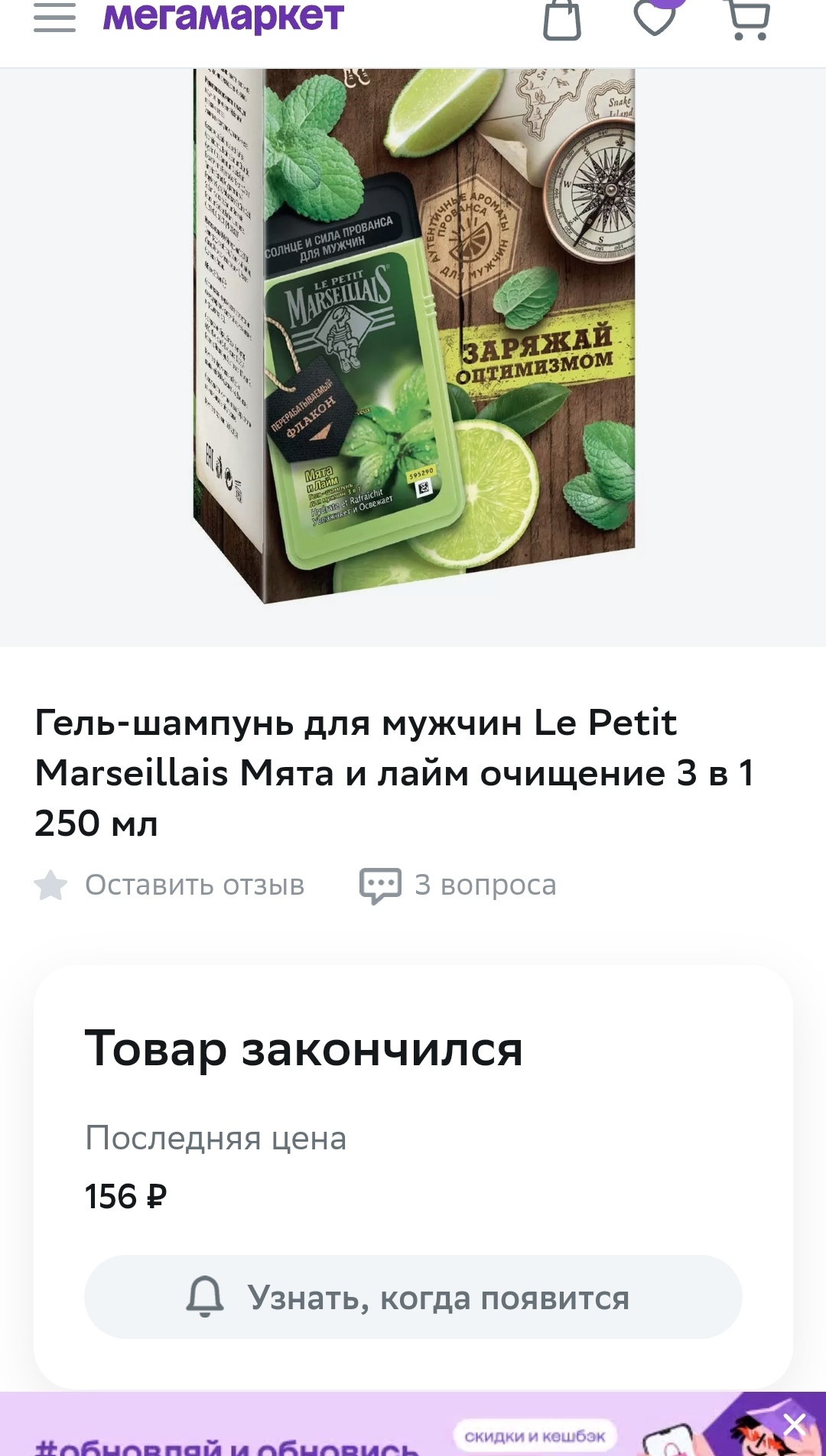826x1456 pixels.
Task: Open the shopping cart
Action: (x=747, y=20)
